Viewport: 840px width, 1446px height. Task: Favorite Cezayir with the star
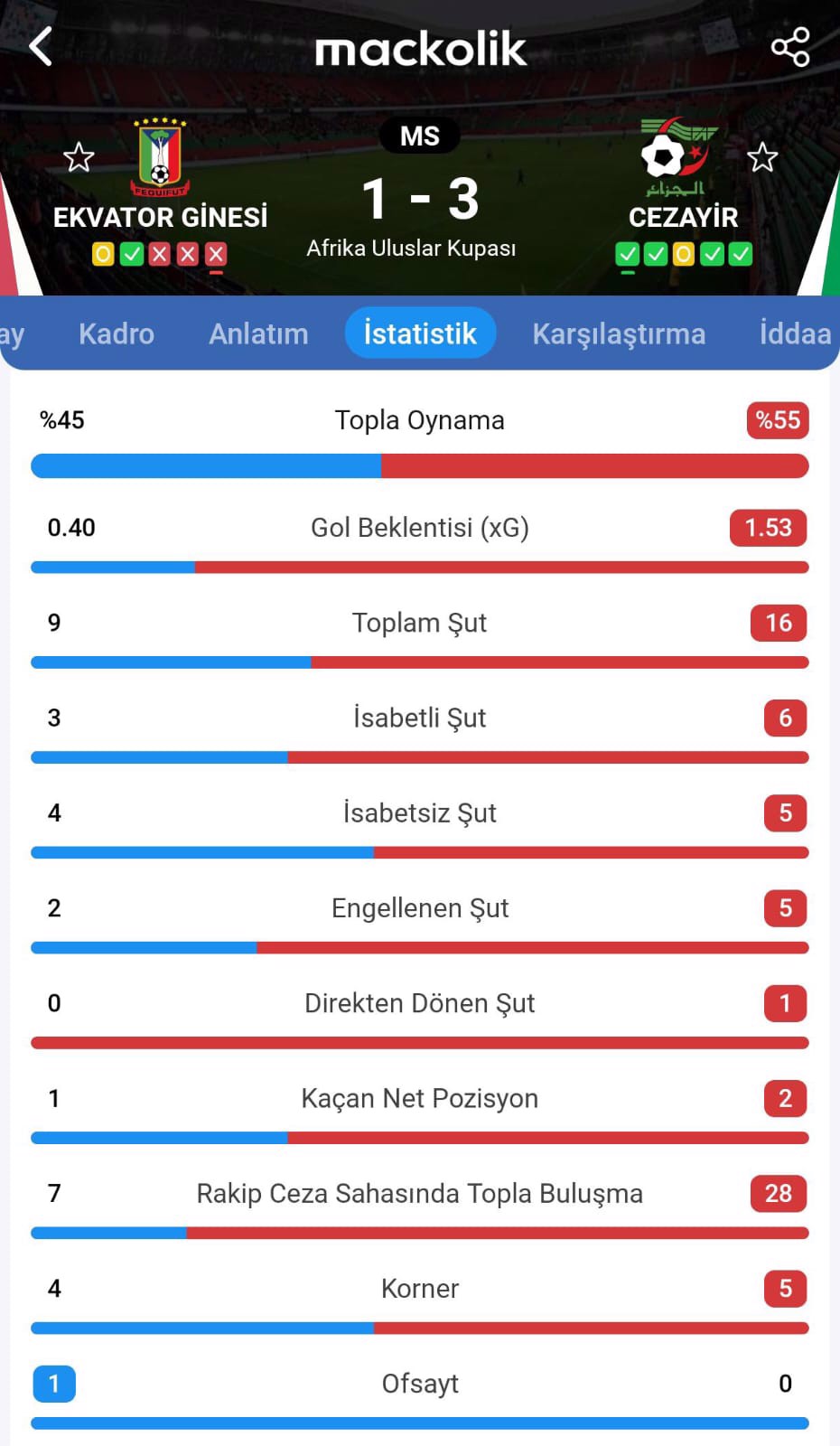point(762,158)
